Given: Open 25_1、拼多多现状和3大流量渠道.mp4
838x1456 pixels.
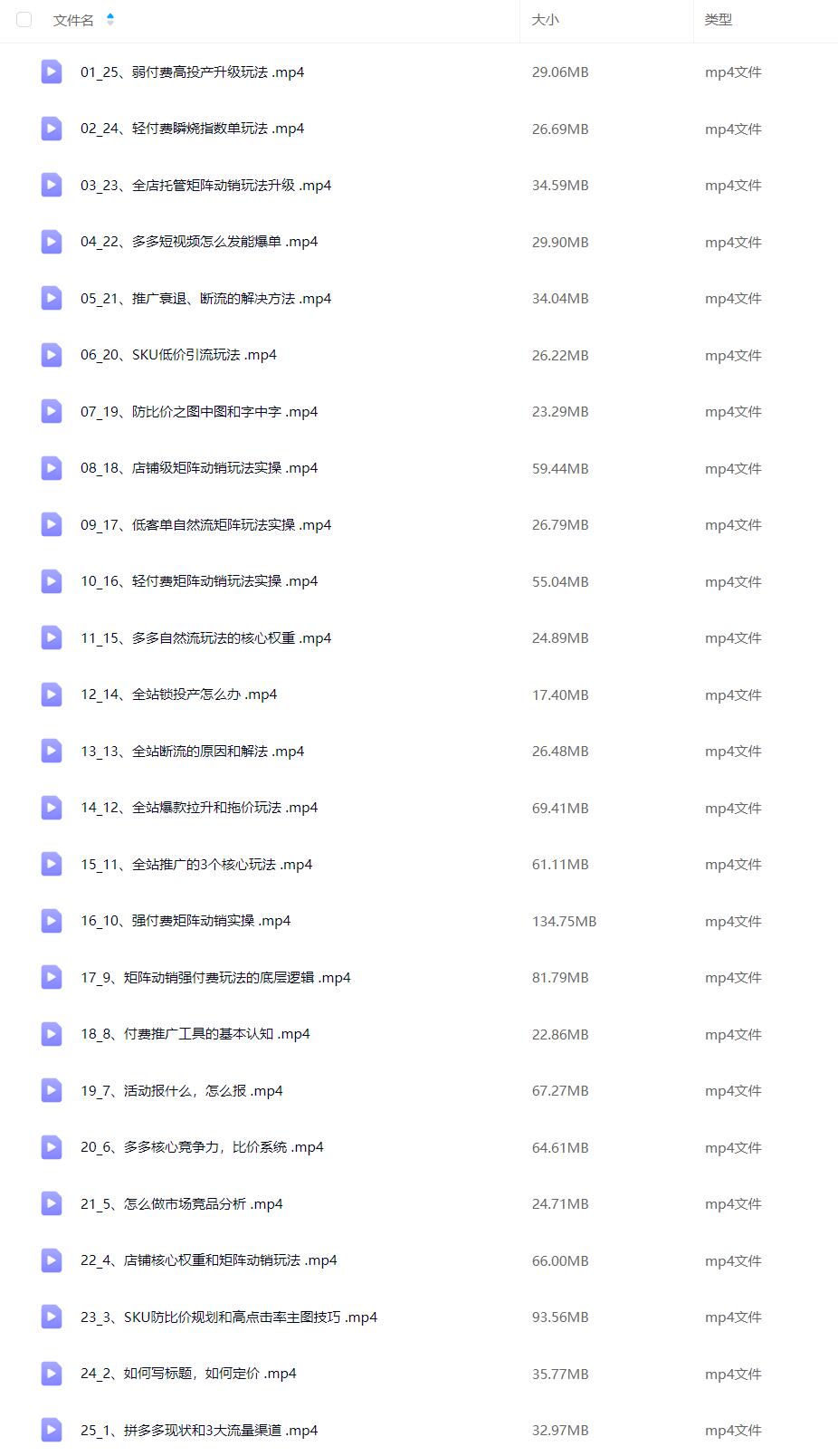Looking at the screenshot, I should [199, 1431].
